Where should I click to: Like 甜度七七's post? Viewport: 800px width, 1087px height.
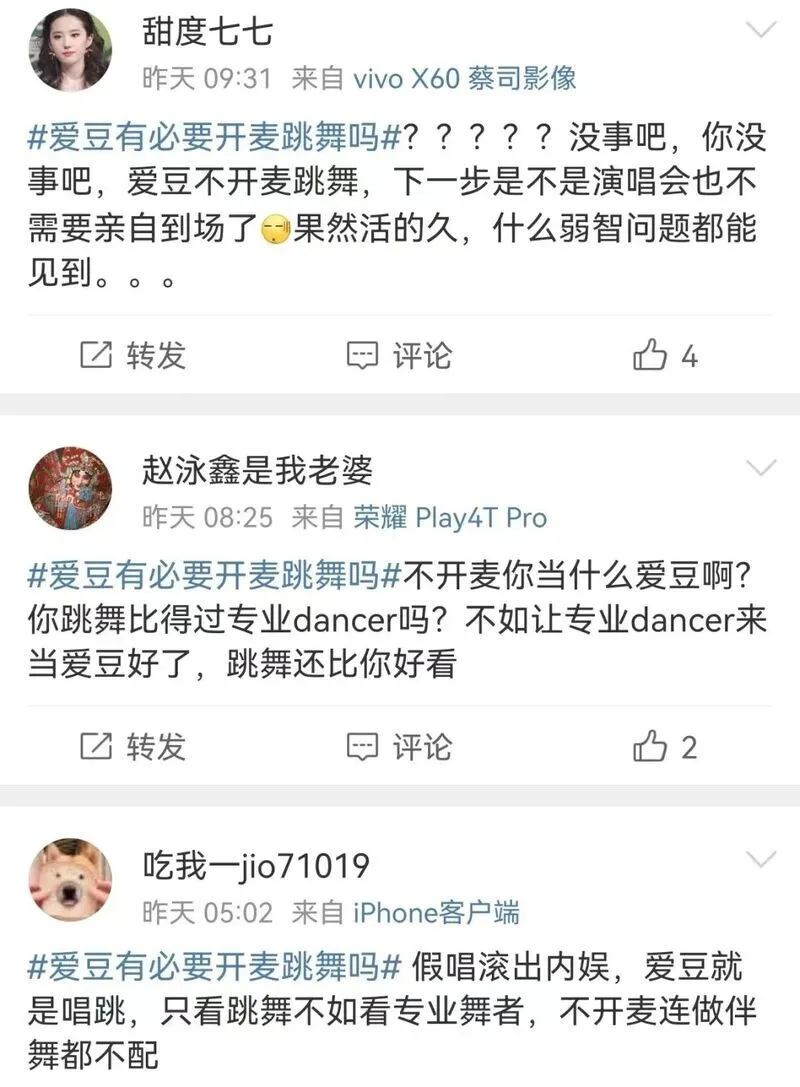pyautogui.click(x=665, y=355)
